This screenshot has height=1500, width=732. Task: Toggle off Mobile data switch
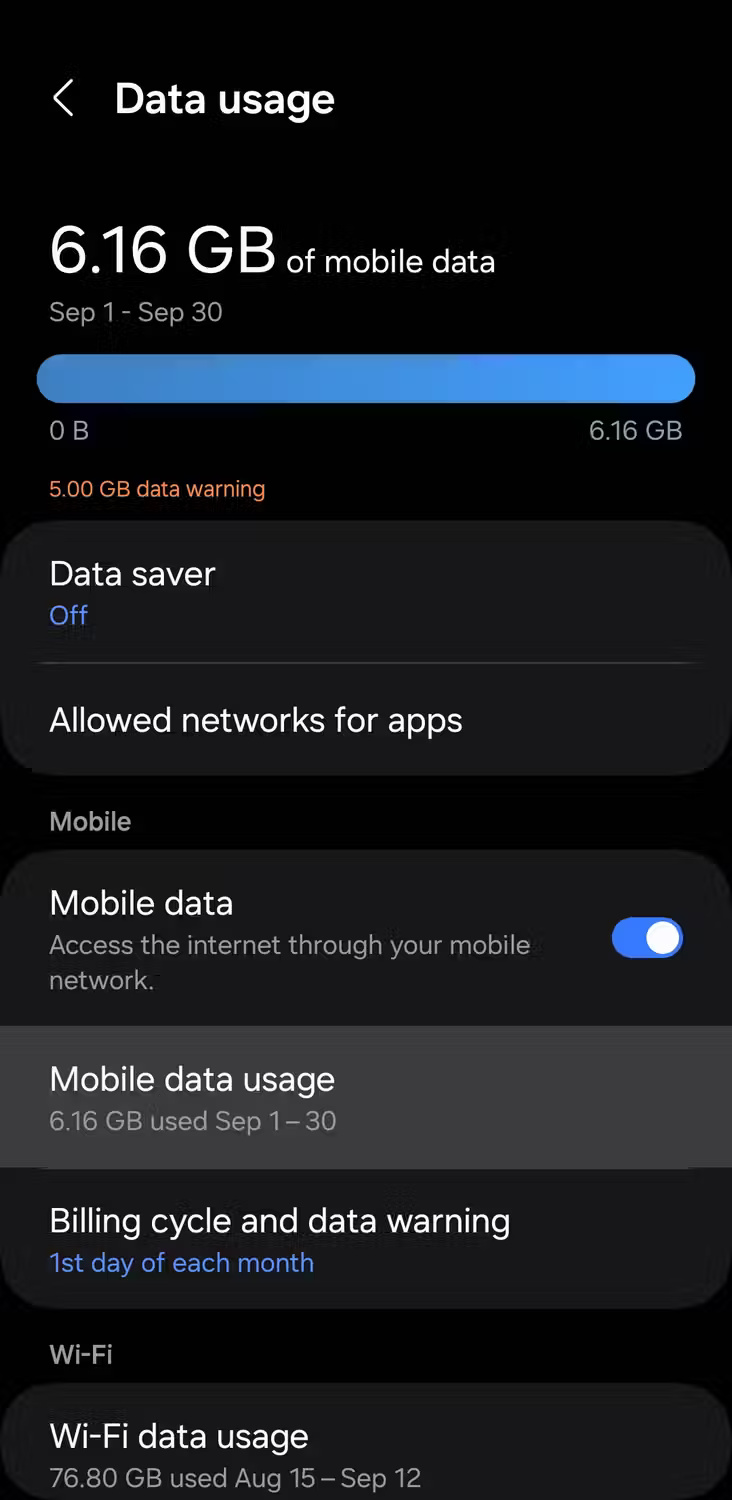(647, 938)
